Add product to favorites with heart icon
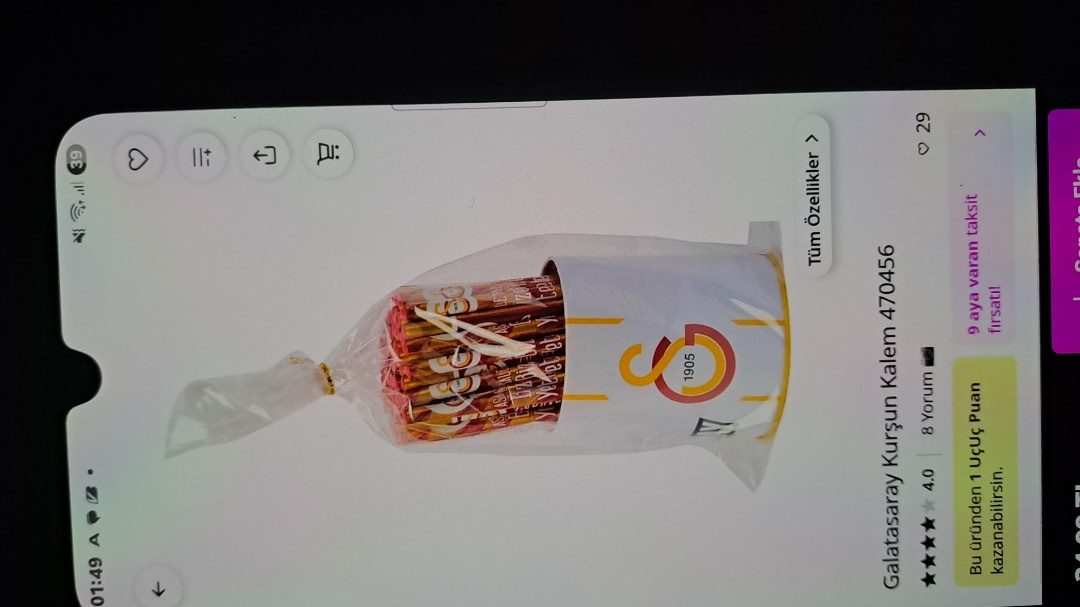Image resolution: width=1080 pixels, height=607 pixels. [x=139, y=158]
